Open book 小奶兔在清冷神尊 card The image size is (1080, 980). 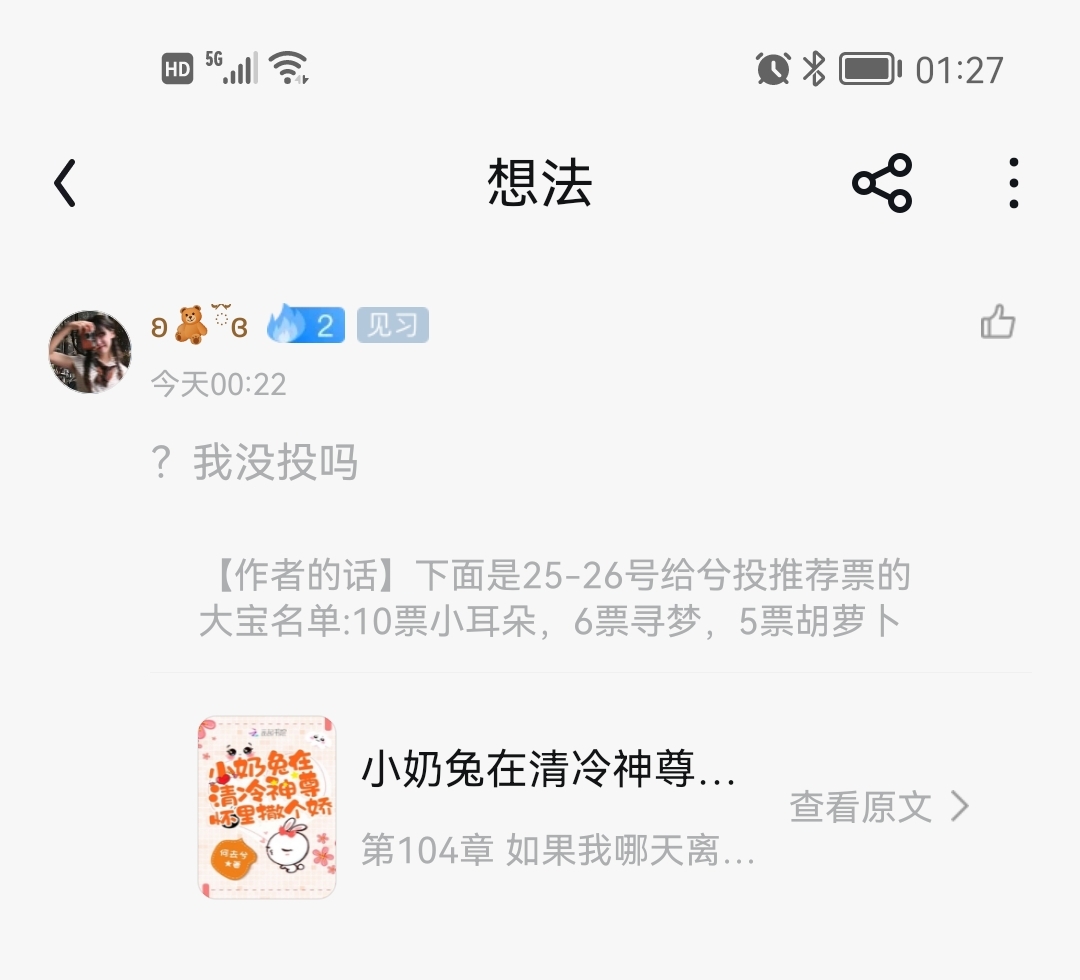coord(547,772)
